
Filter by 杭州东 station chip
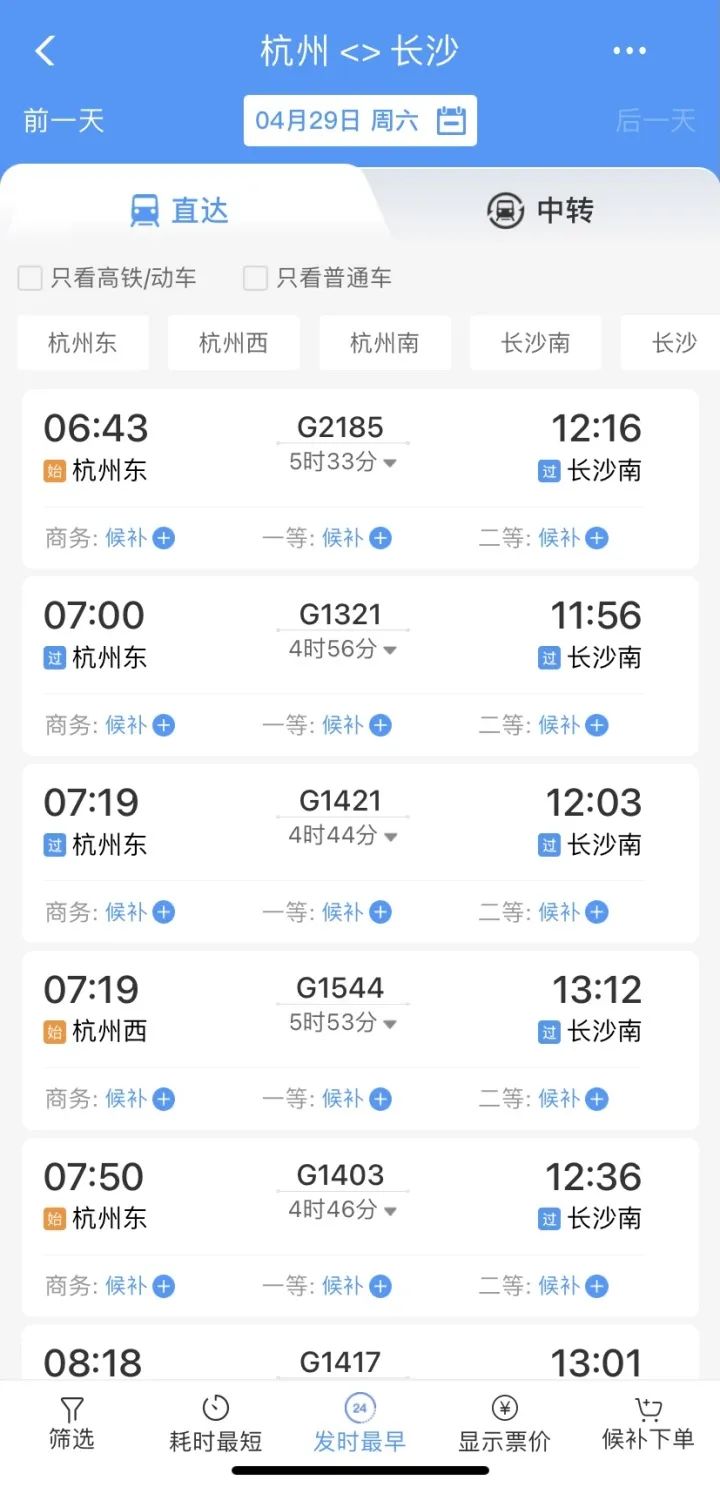[x=83, y=343]
